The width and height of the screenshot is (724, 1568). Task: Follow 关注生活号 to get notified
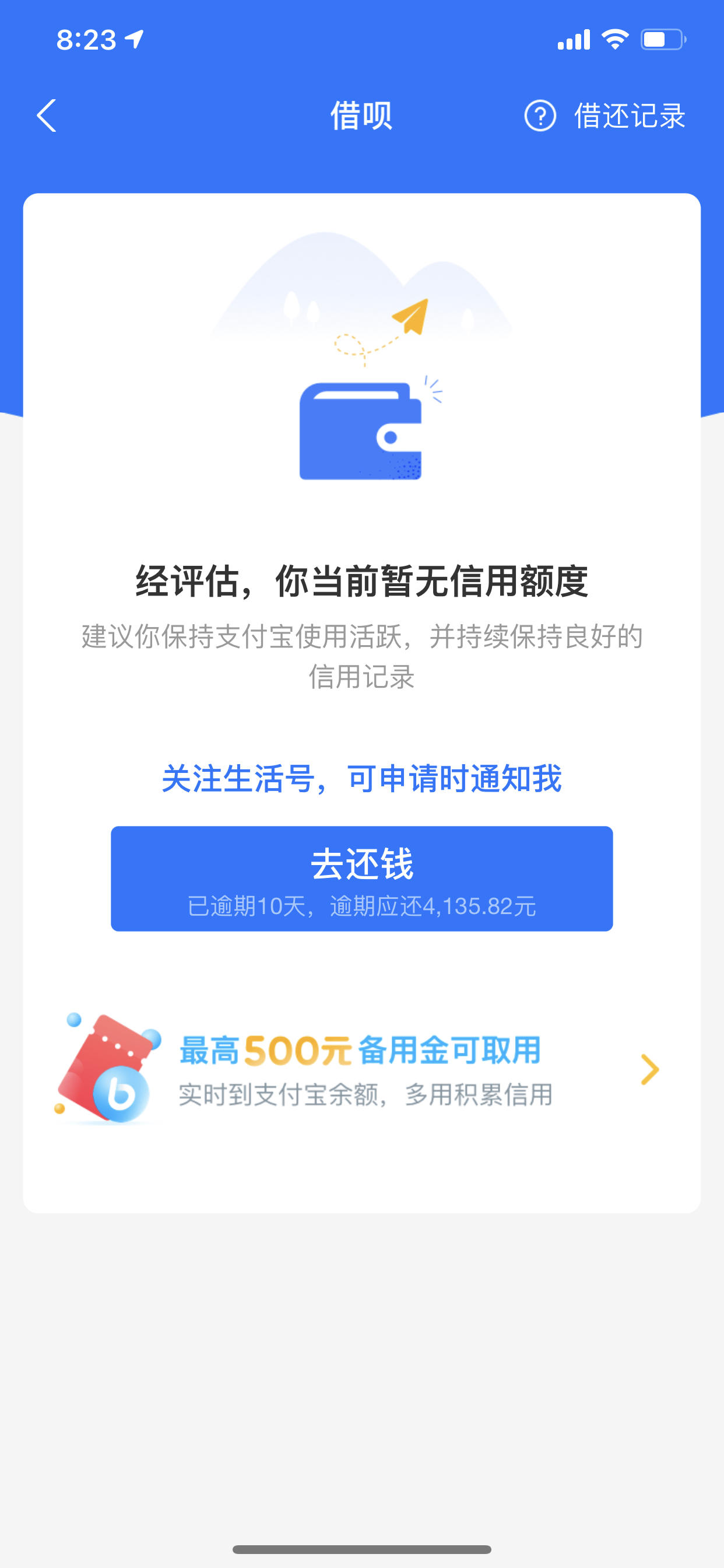pyautogui.click(x=361, y=779)
